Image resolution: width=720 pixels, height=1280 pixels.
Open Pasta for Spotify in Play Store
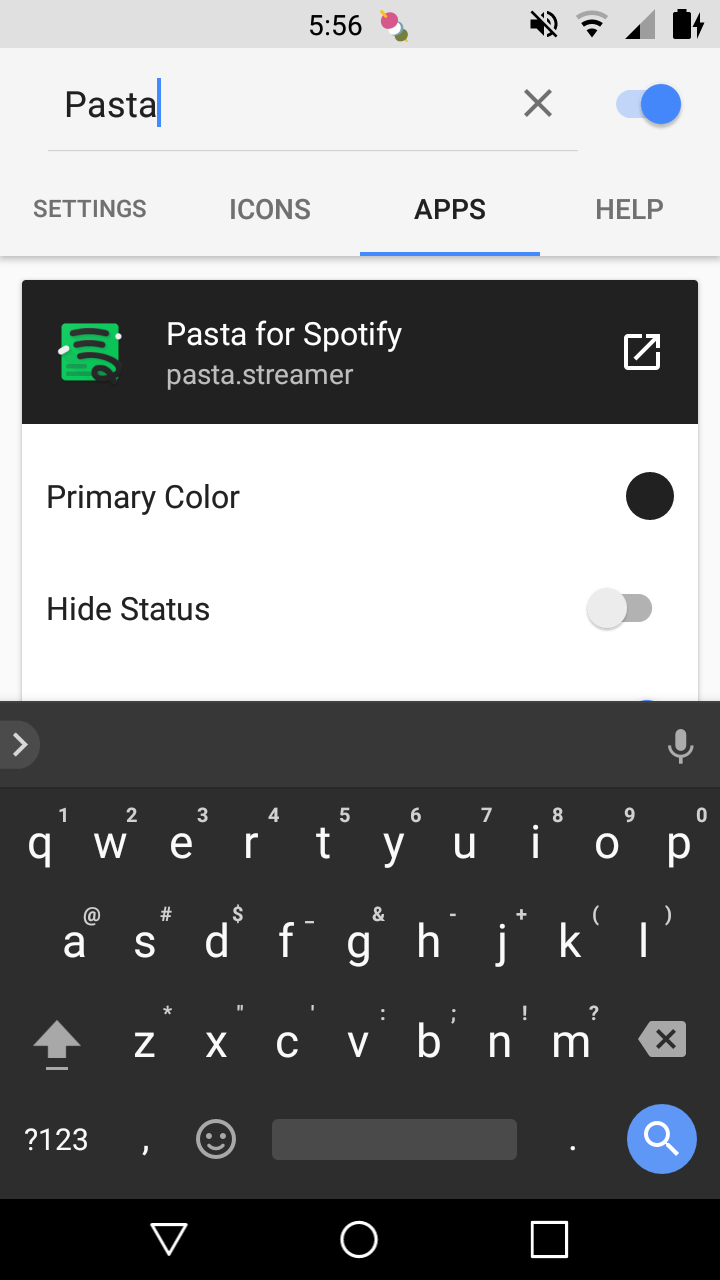(642, 351)
